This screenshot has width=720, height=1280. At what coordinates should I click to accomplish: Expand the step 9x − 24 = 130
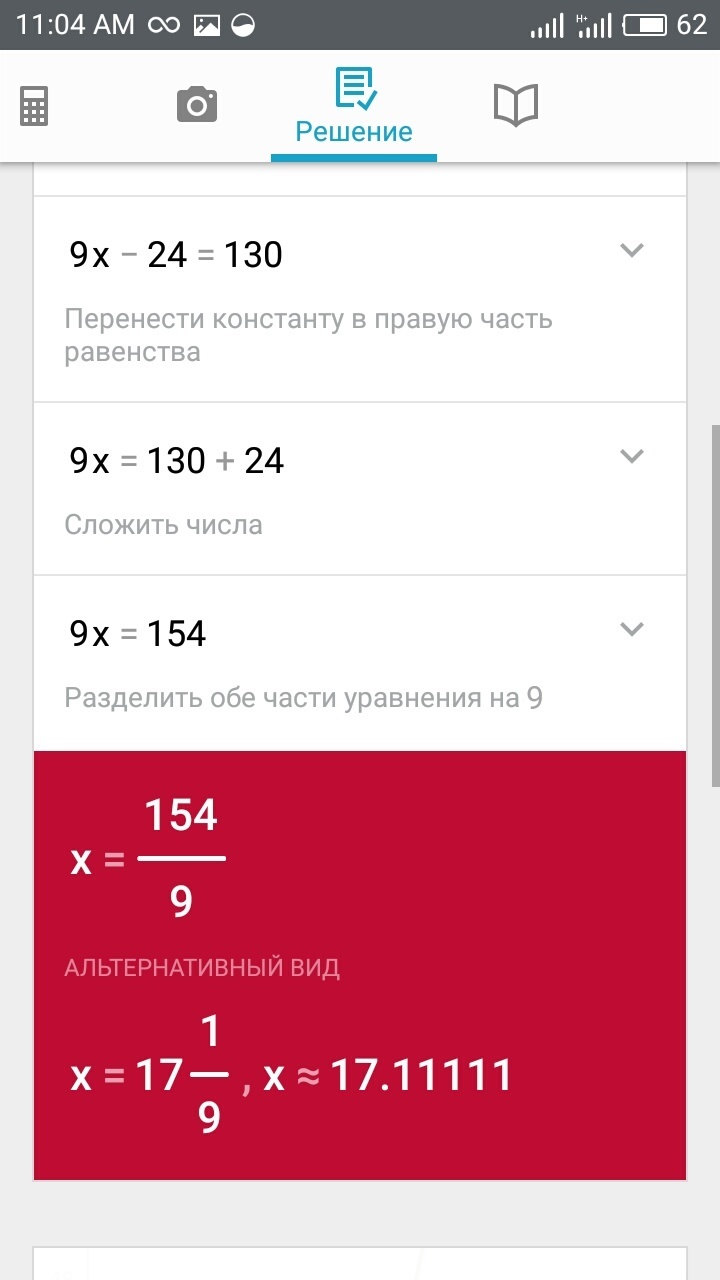631,250
